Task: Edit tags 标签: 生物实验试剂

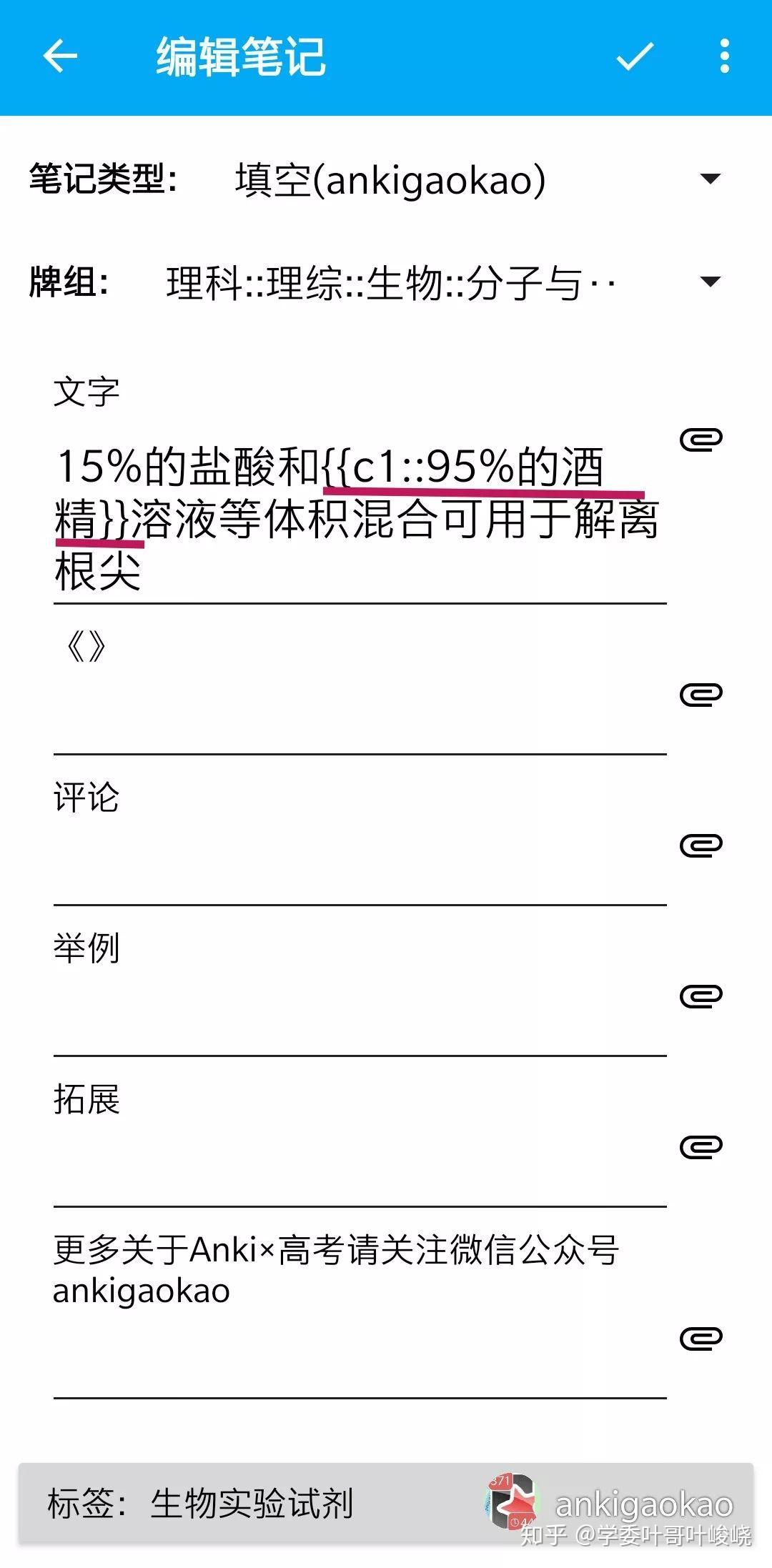Action: [x=250, y=1504]
